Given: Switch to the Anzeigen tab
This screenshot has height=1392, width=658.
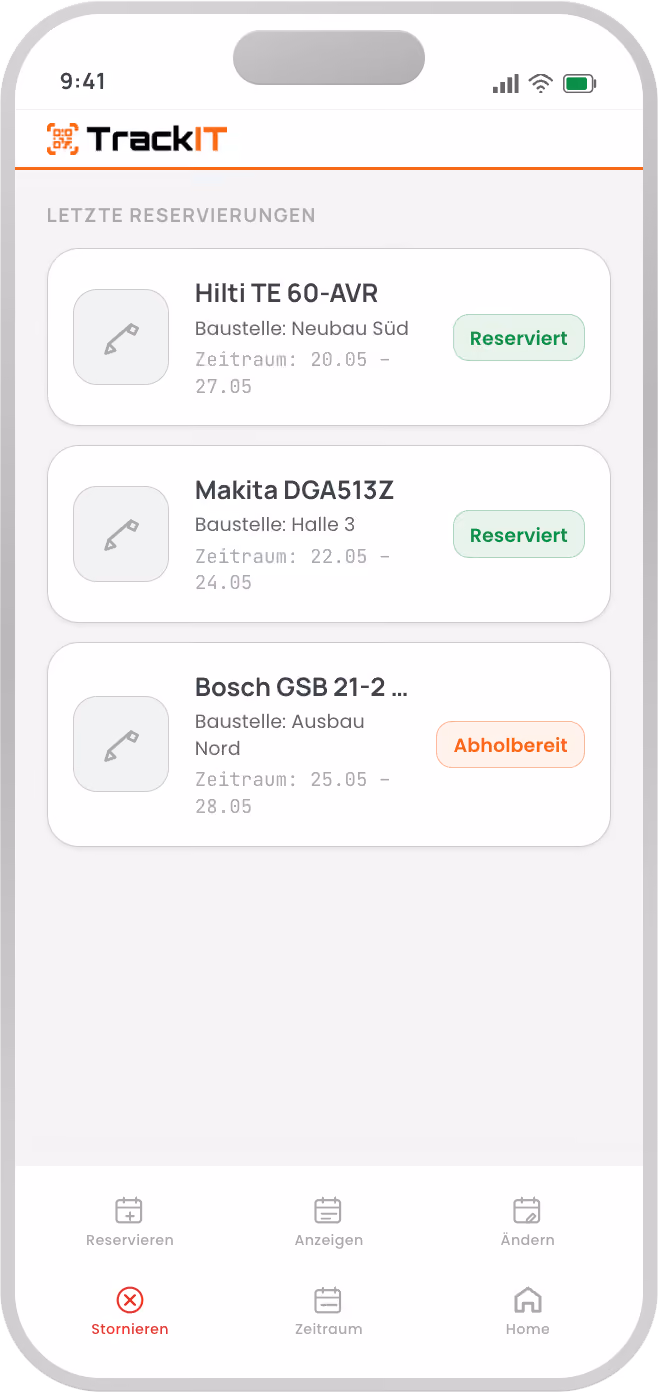Looking at the screenshot, I should (x=329, y=1222).
